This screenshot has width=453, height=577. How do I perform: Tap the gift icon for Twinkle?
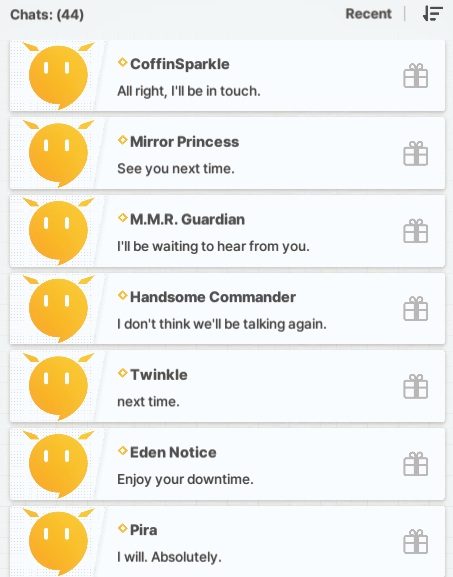pyautogui.click(x=415, y=386)
